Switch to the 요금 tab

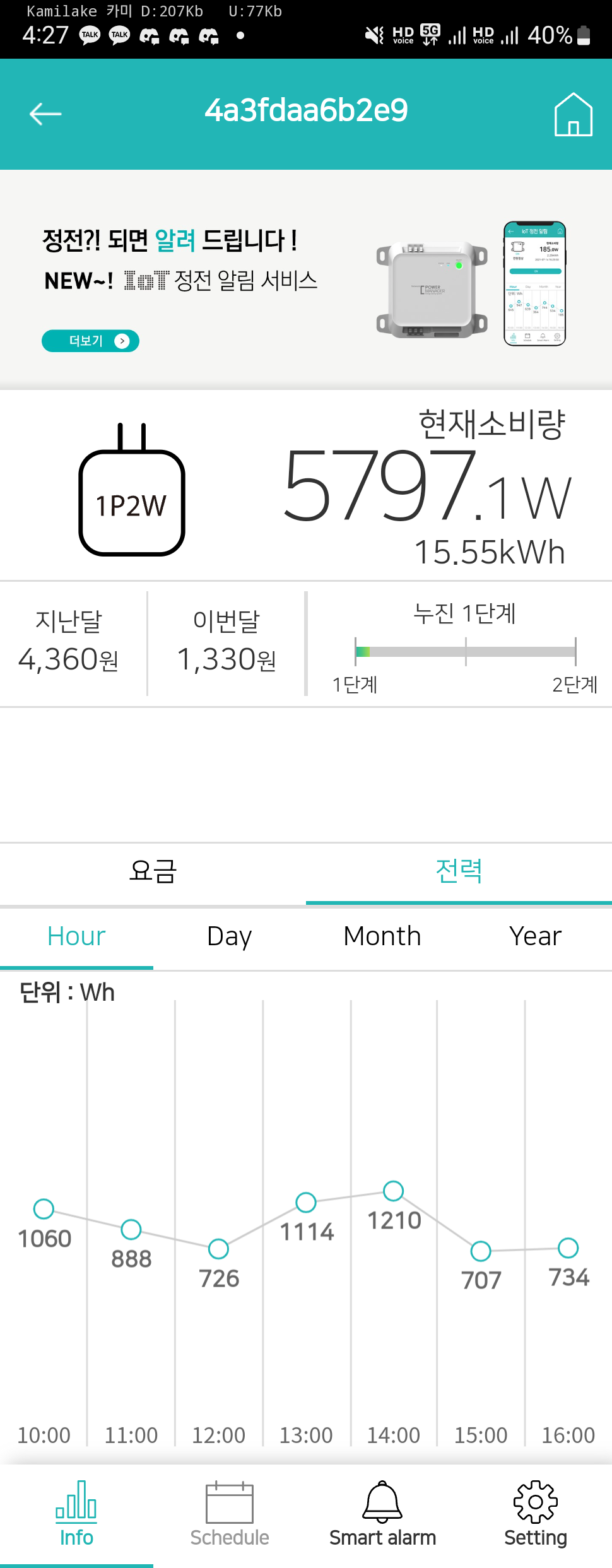153,872
